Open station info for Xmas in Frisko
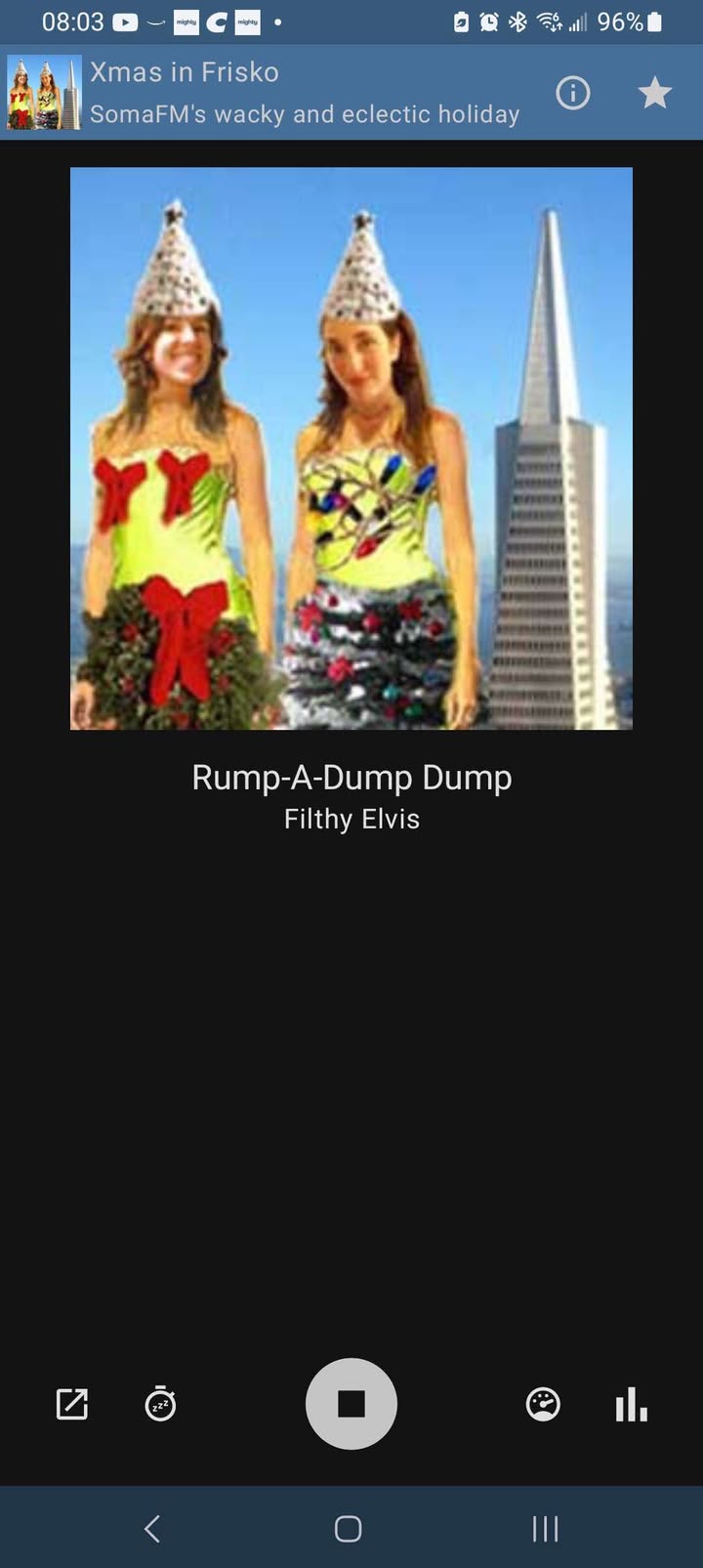 pyautogui.click(x=573, y=93)
